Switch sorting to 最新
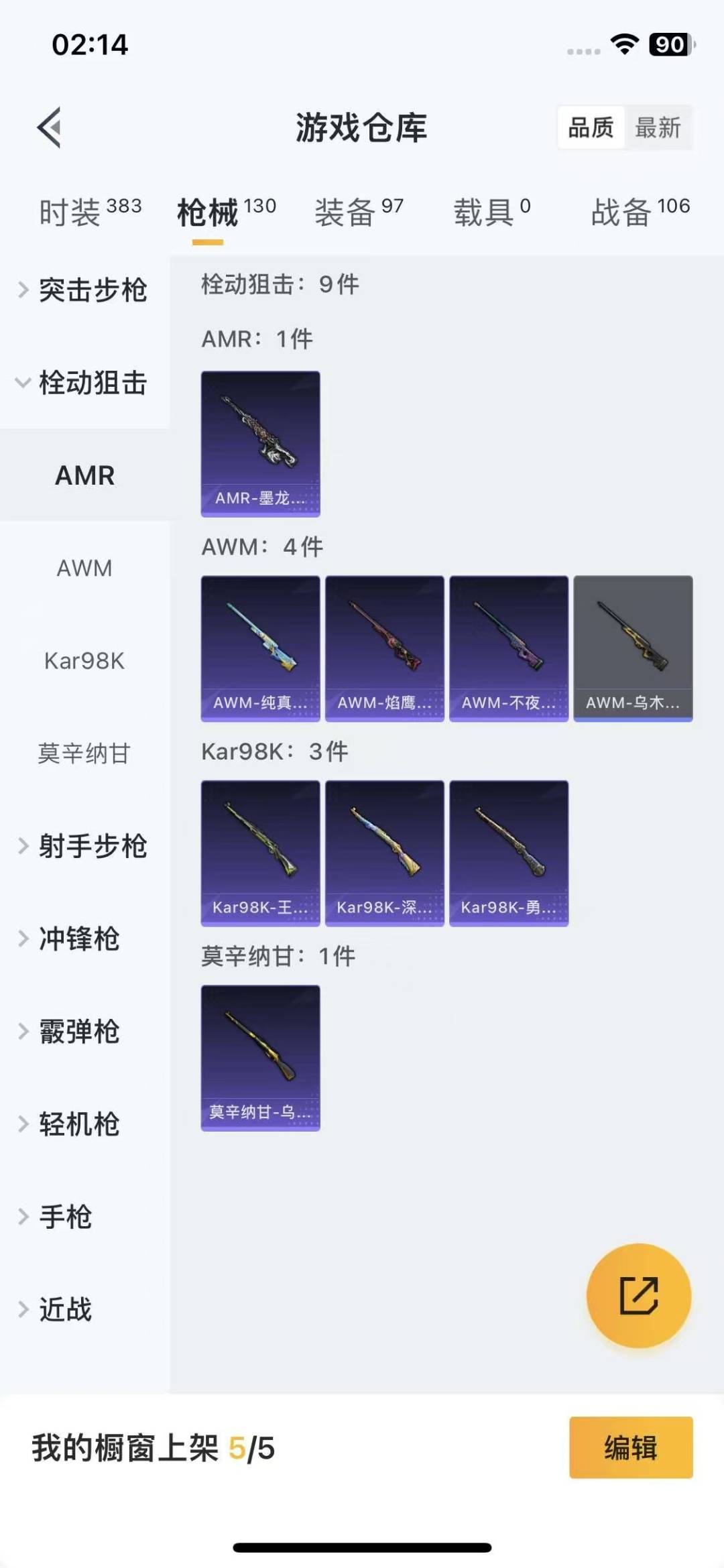724x1568 pixels. pyautogui.click(x=659, y=126)
